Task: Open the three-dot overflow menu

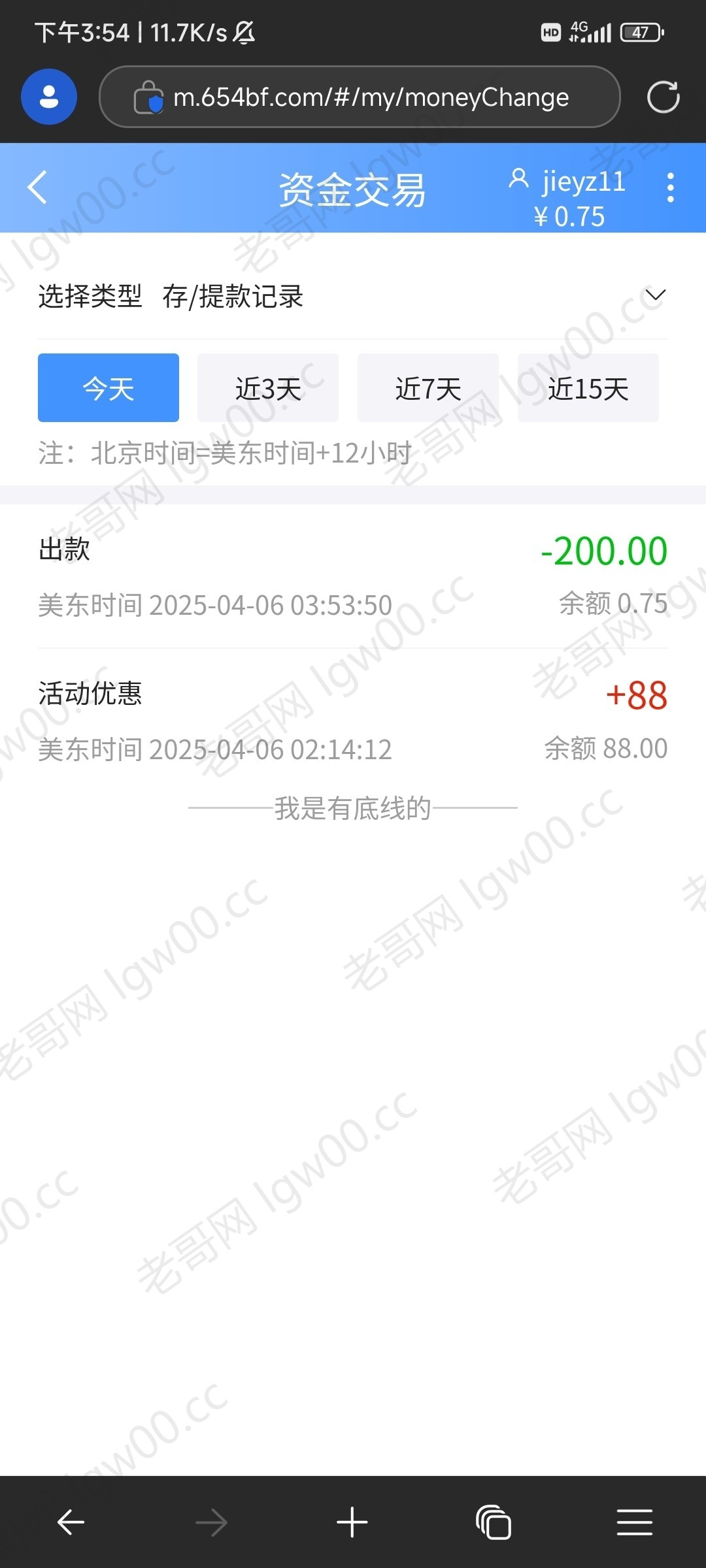Action: pos(670,188)
